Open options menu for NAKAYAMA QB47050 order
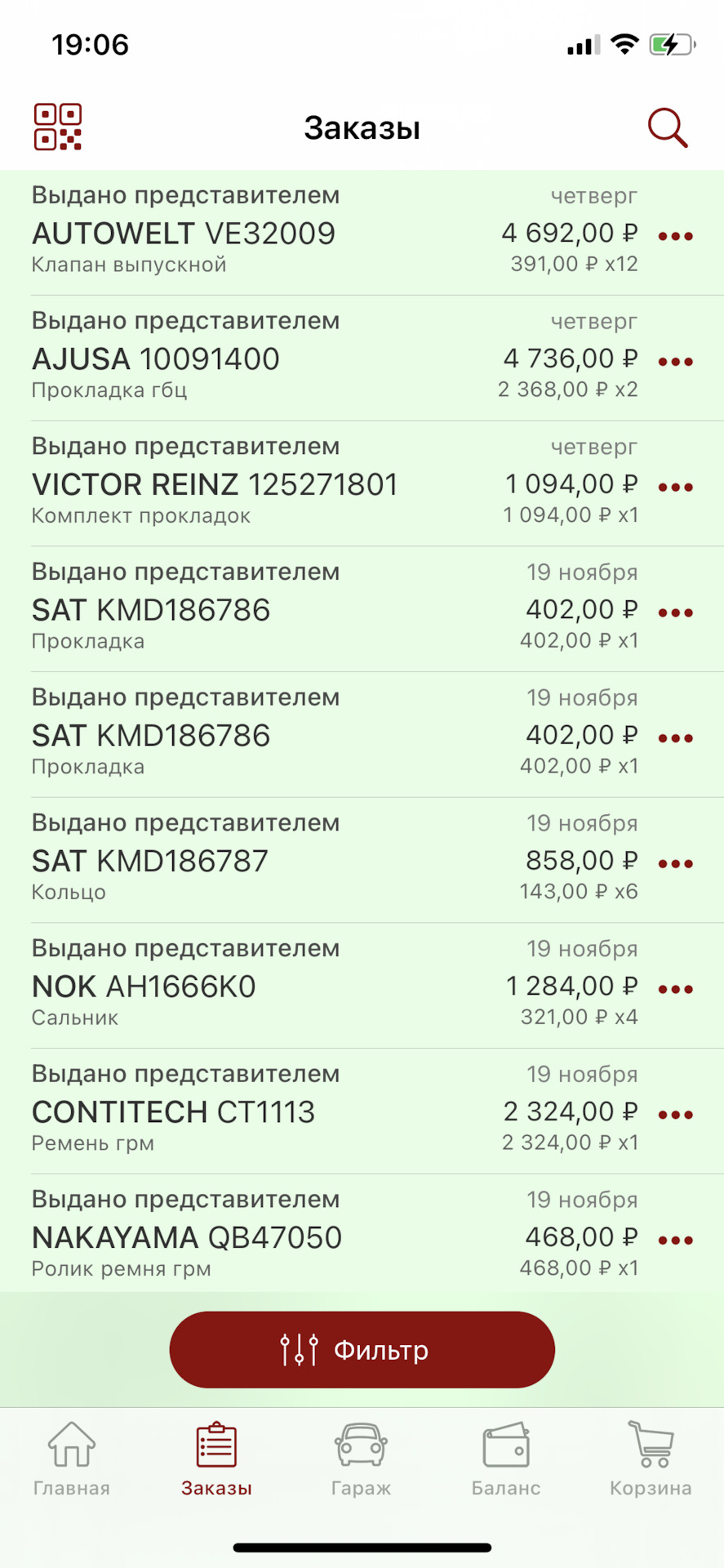724x1568 pixels. pos(675,1240)
